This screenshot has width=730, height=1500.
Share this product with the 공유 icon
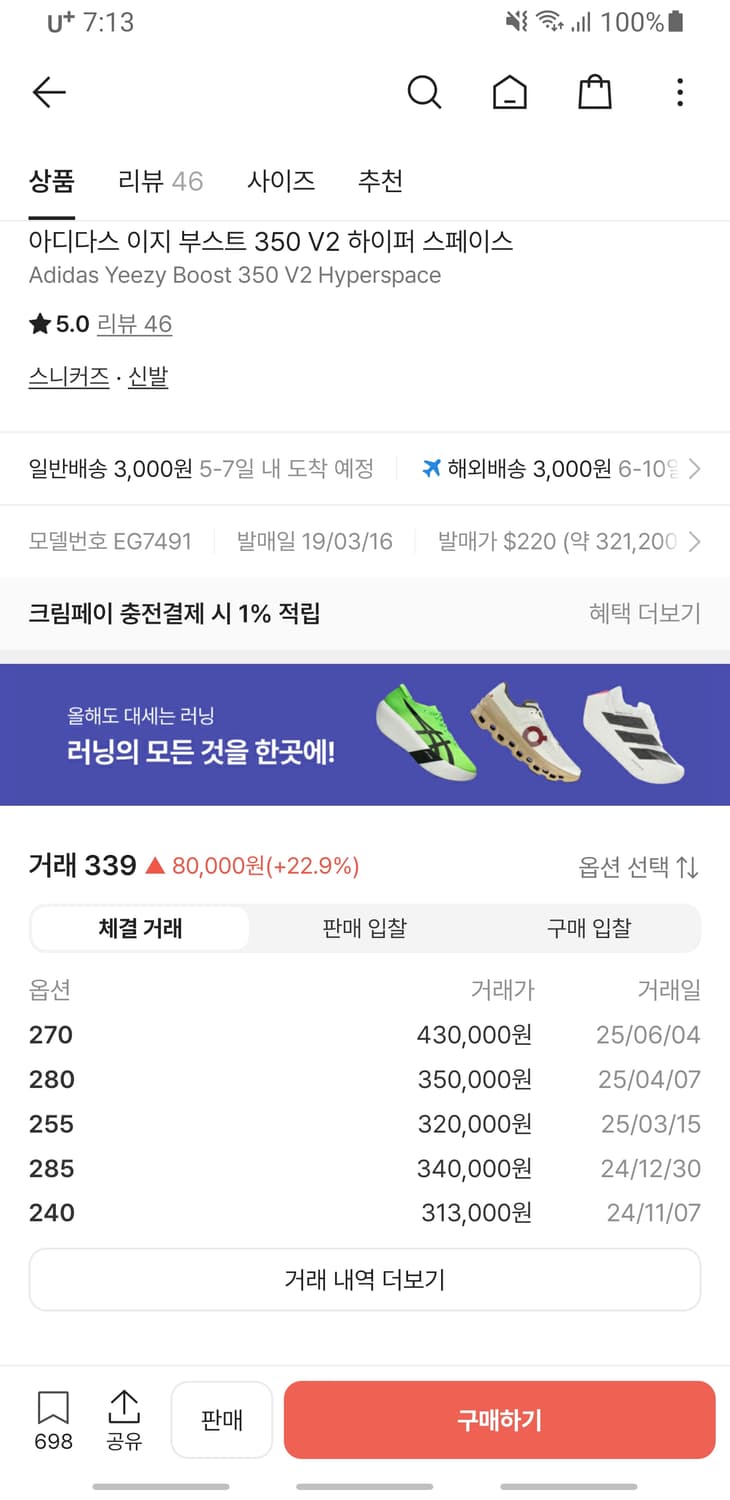point(123,1417)
